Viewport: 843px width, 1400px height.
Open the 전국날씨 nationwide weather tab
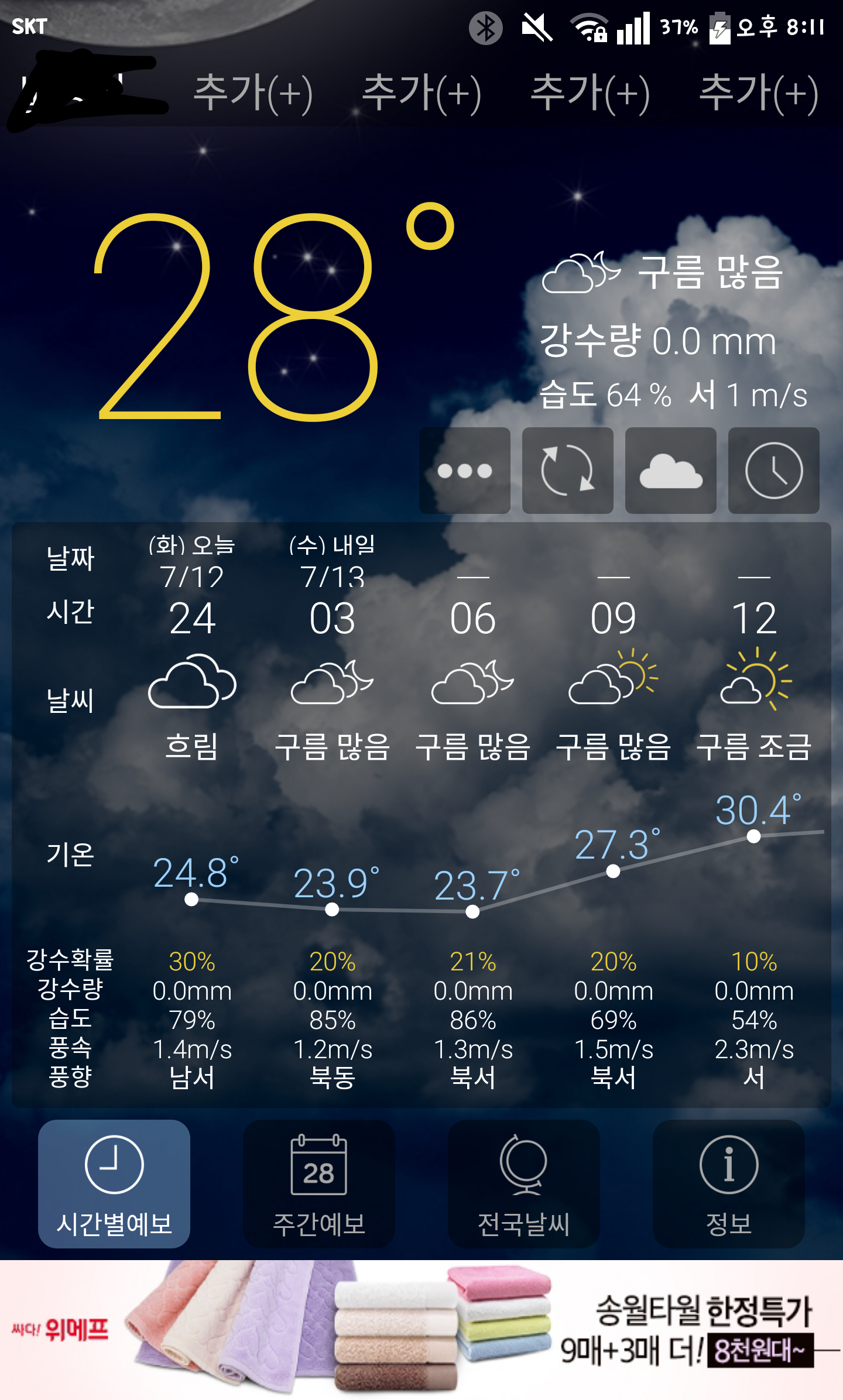click(524, 1183)
